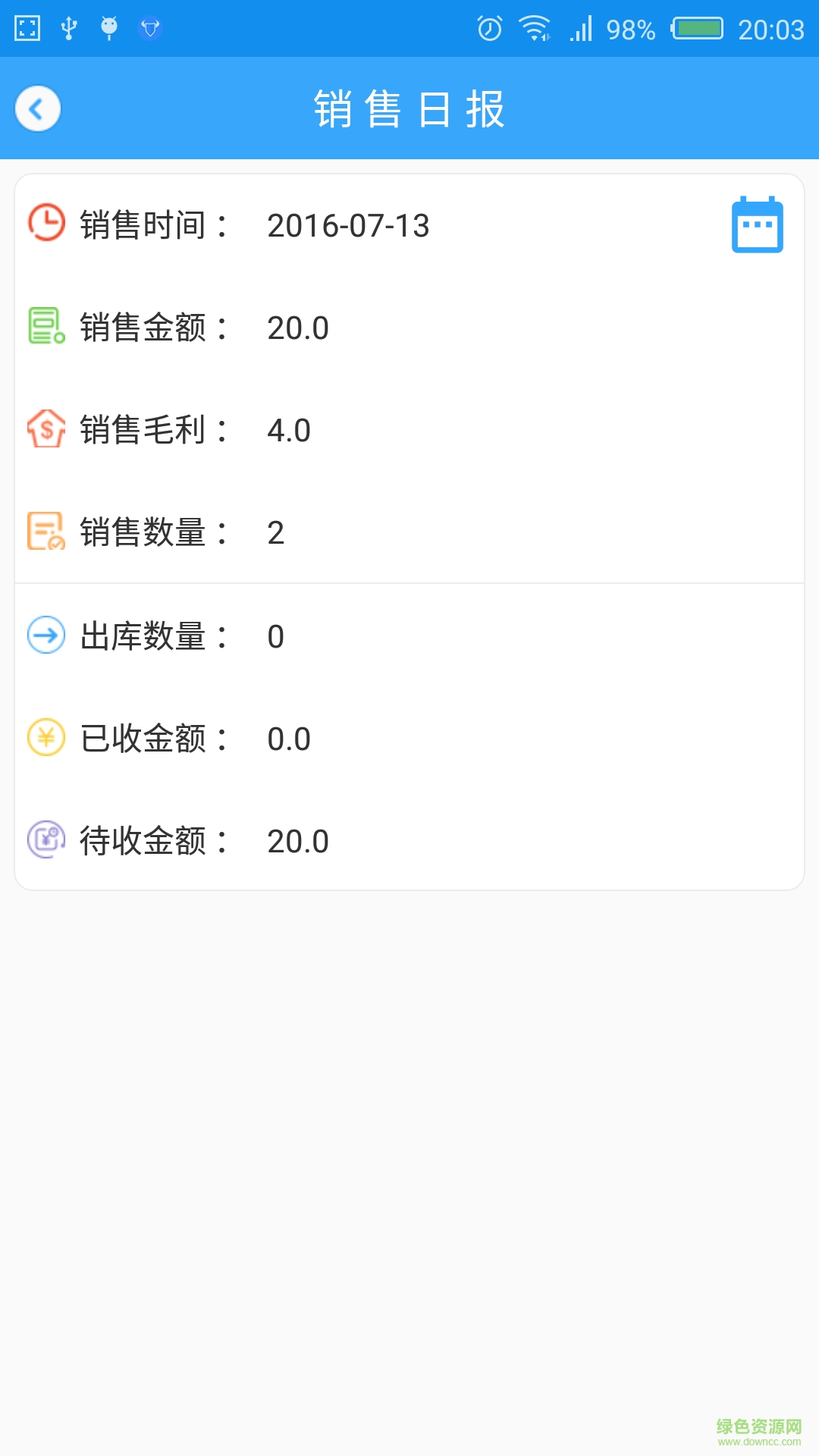819x1456 pixels.
Task: Click the clock showing 20:03
Action: (771, 29)
